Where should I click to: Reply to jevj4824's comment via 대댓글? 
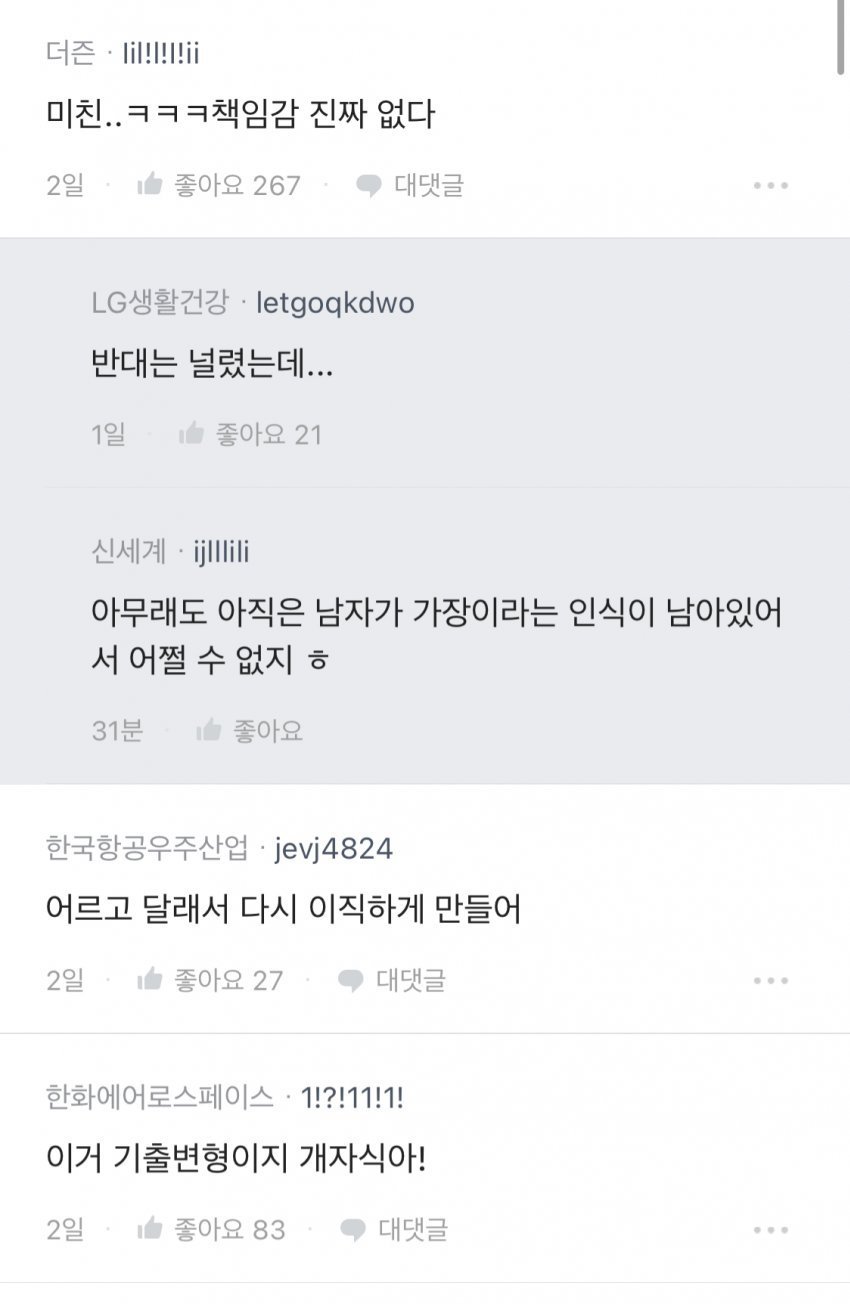pos(392,980)
